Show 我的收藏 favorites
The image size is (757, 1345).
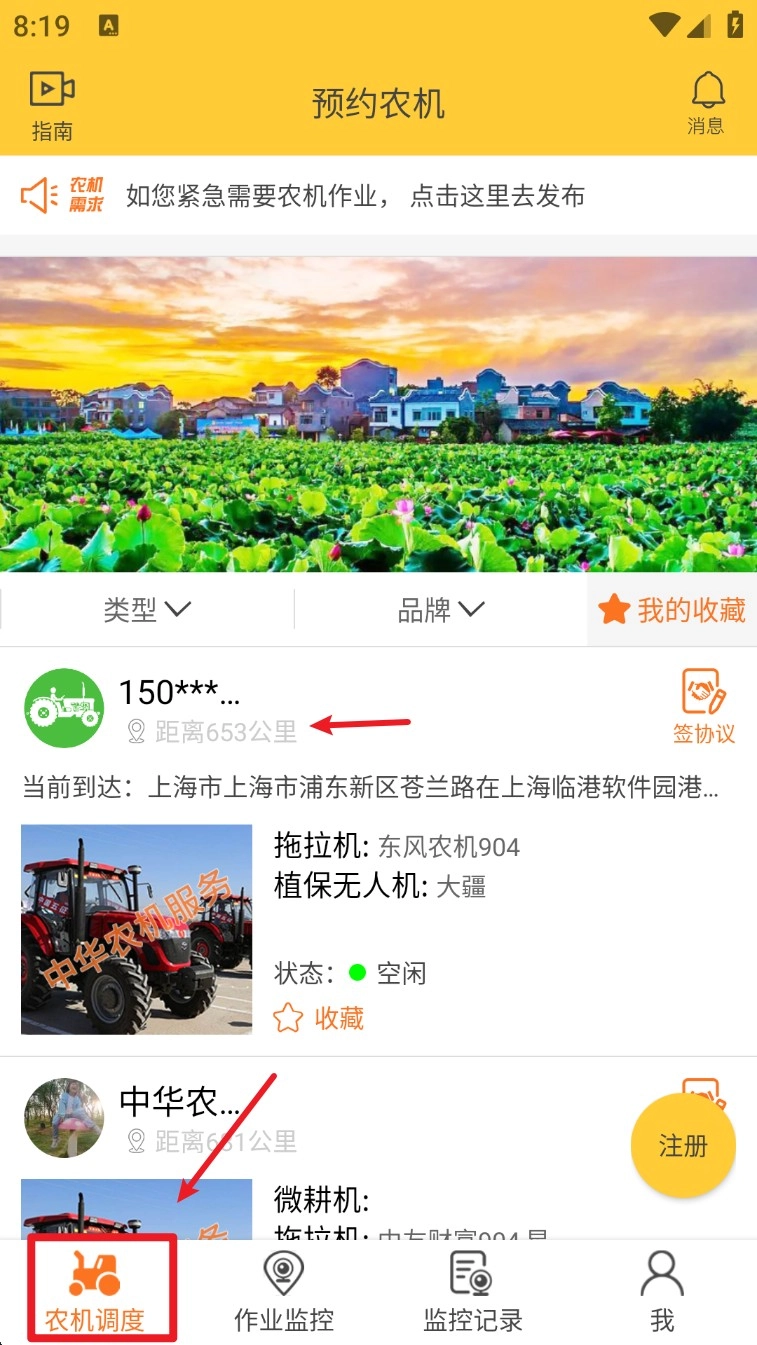(x=672, y=609)
